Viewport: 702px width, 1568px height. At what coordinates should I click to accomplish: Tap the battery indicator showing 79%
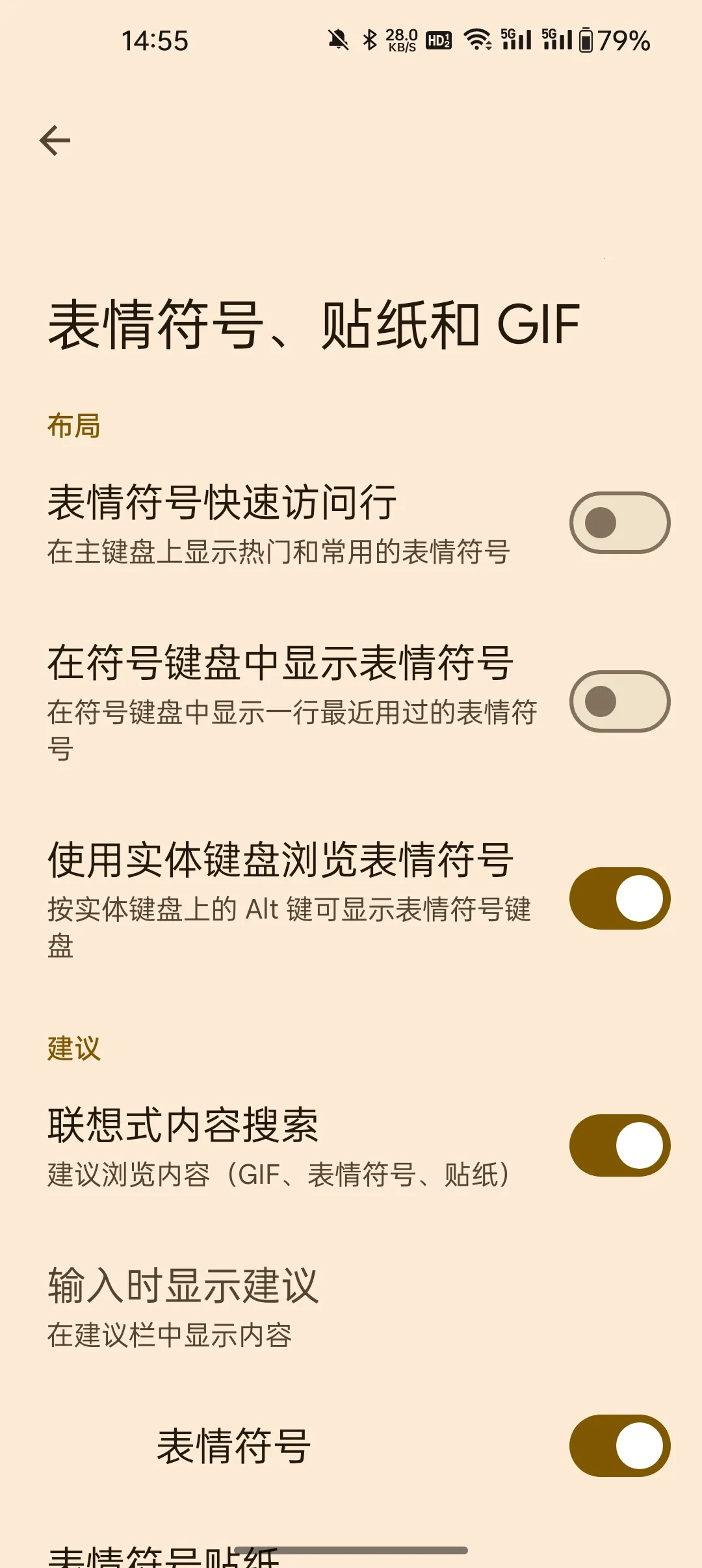tap(617, 40)
